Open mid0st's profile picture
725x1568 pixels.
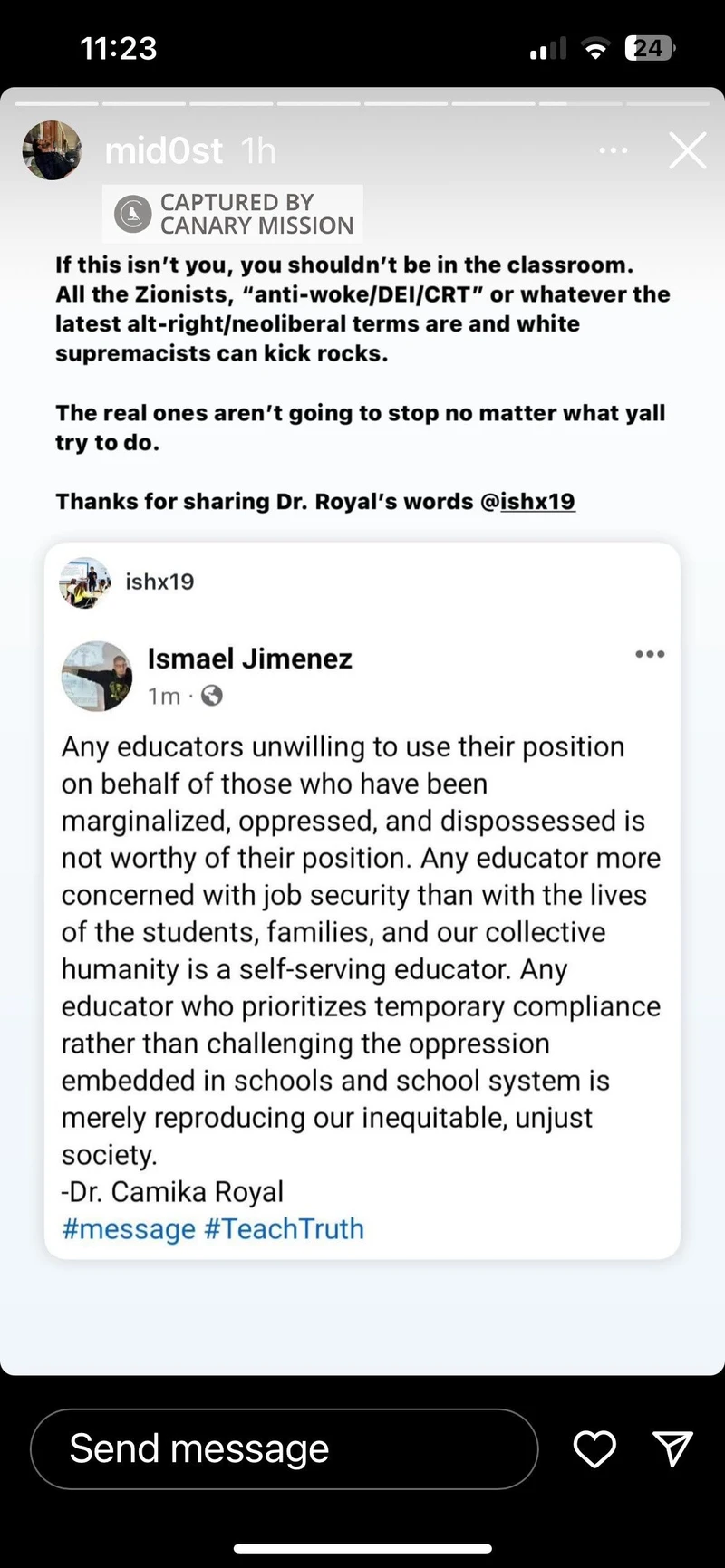52,150
